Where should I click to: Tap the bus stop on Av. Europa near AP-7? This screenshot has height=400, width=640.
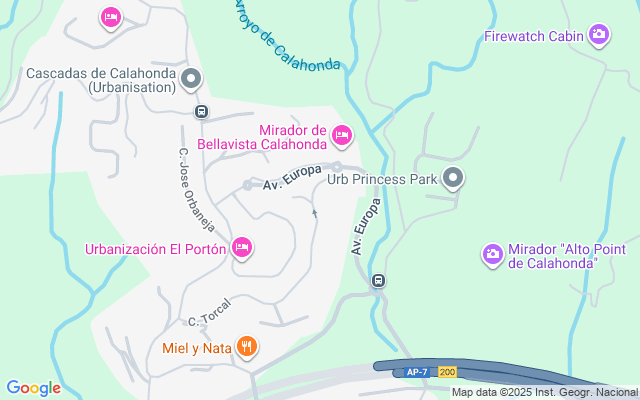point(378,280)
